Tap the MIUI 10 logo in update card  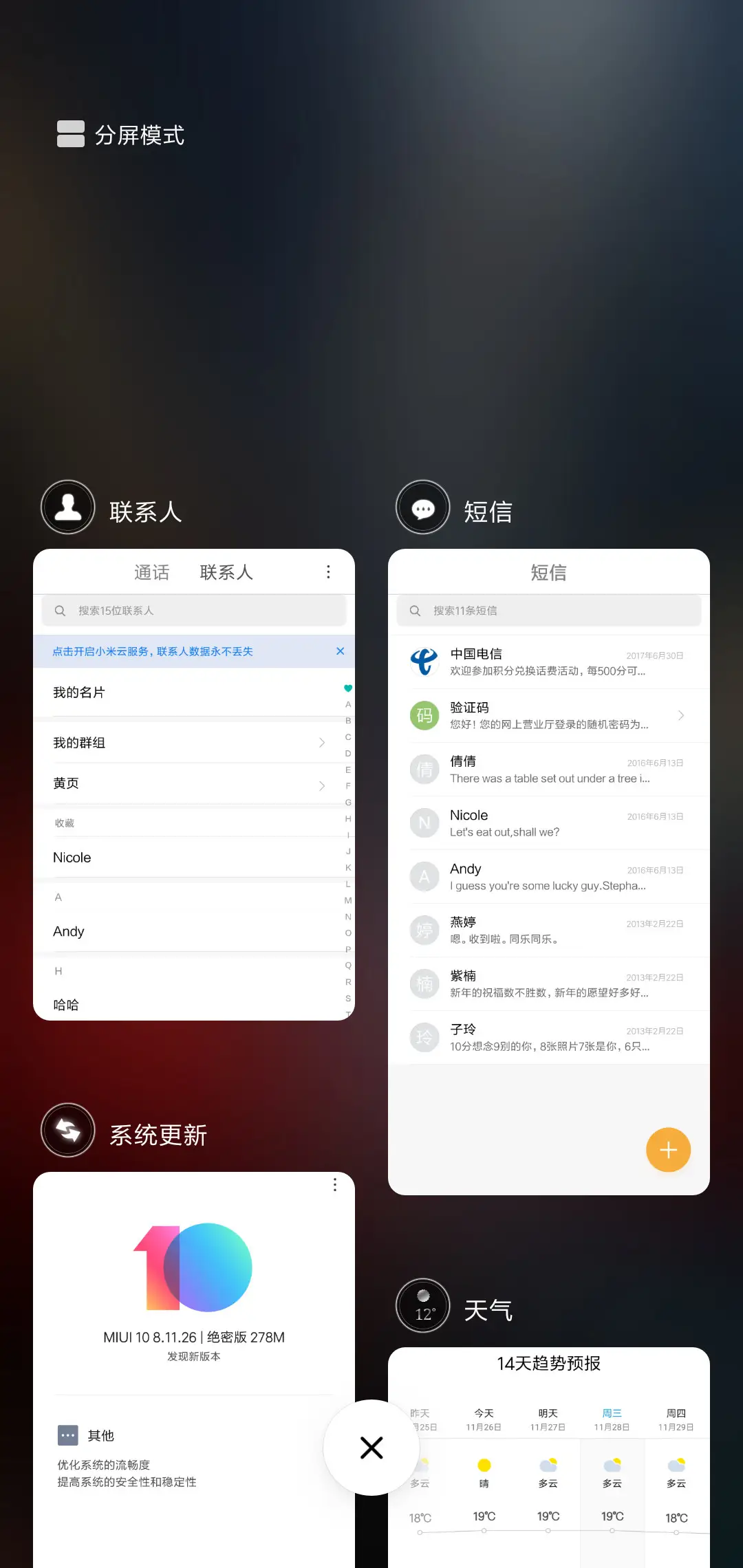click(x=193, y=1267)
